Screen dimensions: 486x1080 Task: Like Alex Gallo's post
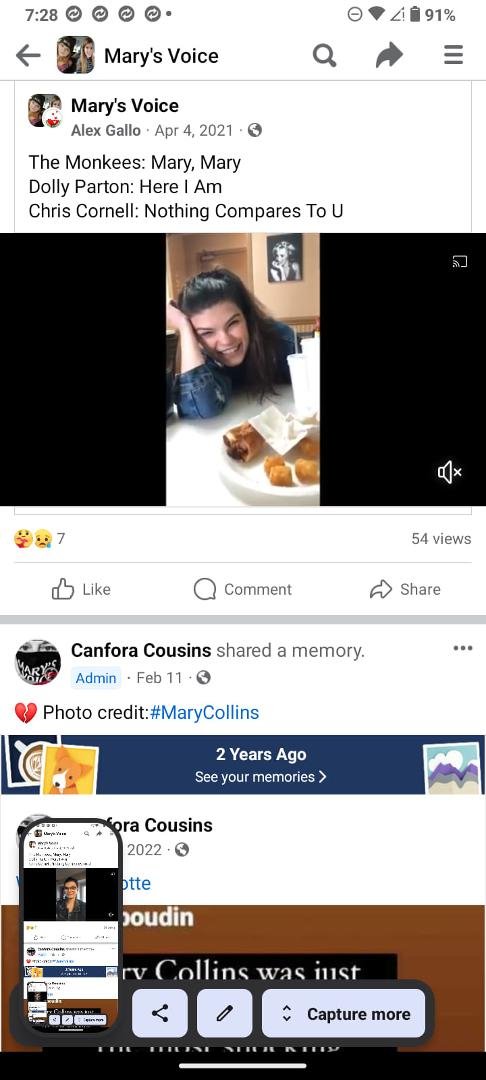[81, 589]
